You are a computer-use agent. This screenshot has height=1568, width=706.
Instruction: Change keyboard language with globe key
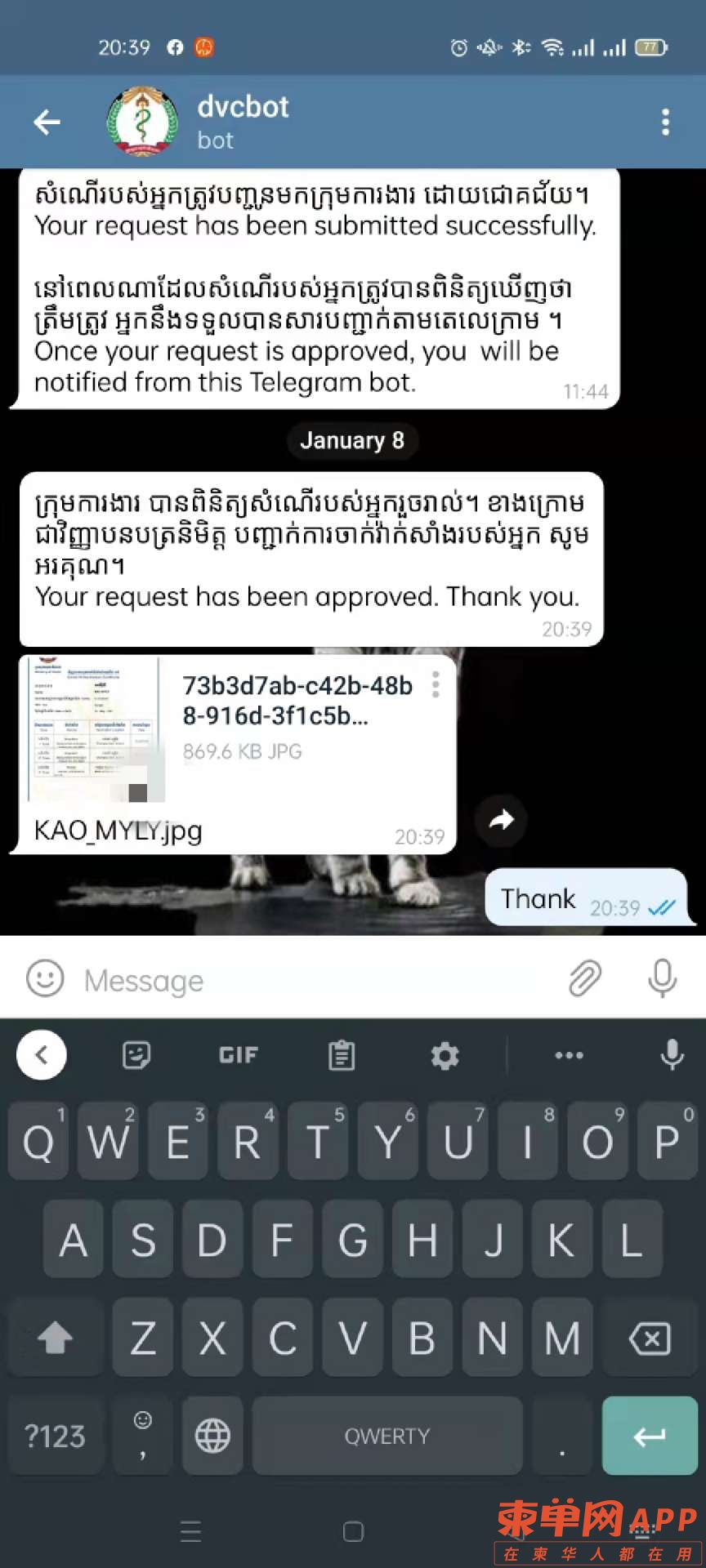click(x=212, y=1437)
